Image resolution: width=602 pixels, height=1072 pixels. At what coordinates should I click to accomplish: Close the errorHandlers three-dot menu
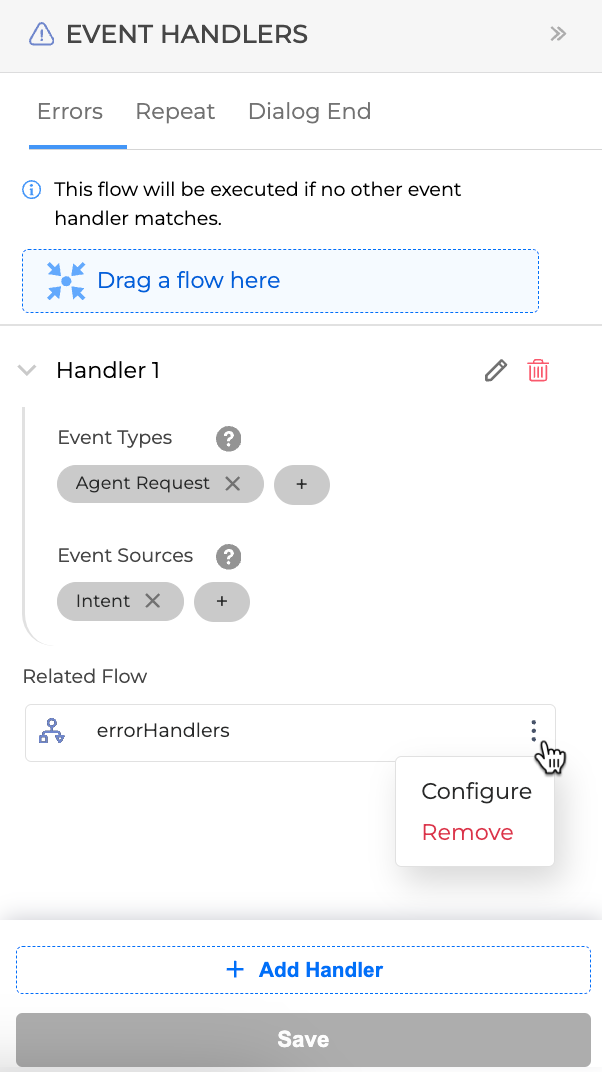click(533, 732)
